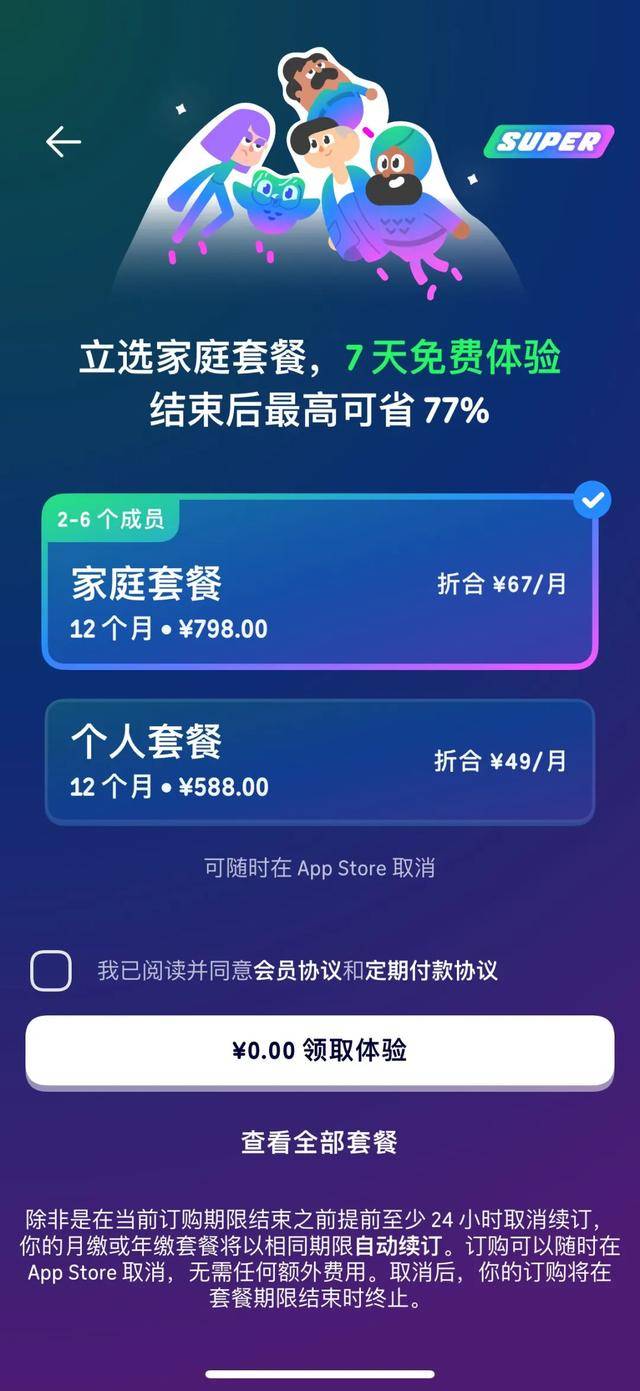Image resolution: width=640 pixels, height=1391 pixels.
Task: Tap ¥0.00 领取体验 to start trial
Action: [x=319, y=1050]
